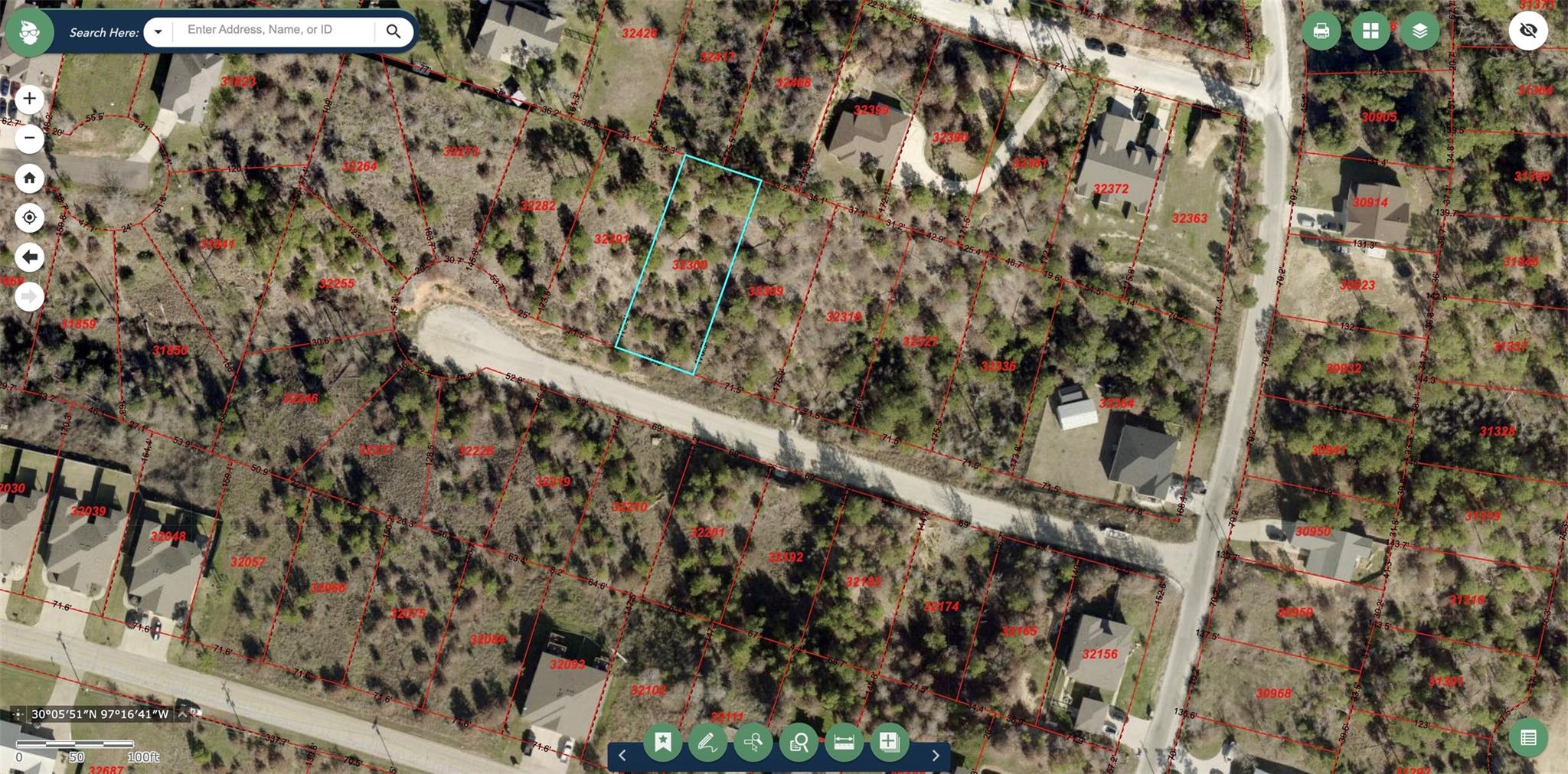This screenshot has width=1568, height=774.
Task: Open the print tool
Action: click(1321, 31)
